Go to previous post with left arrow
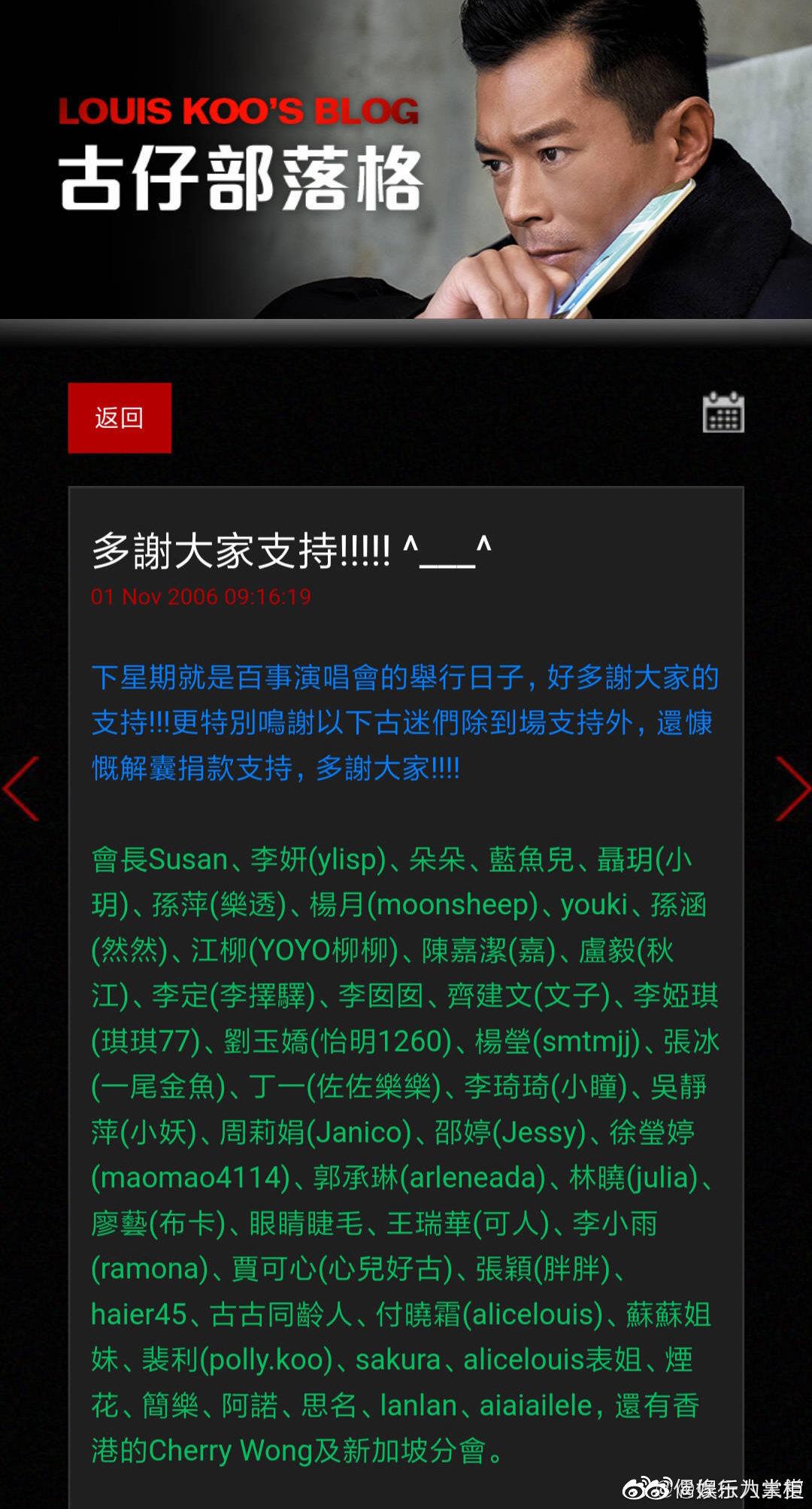This screenshot has height=1509, width=812. click(x=21, y=788)
